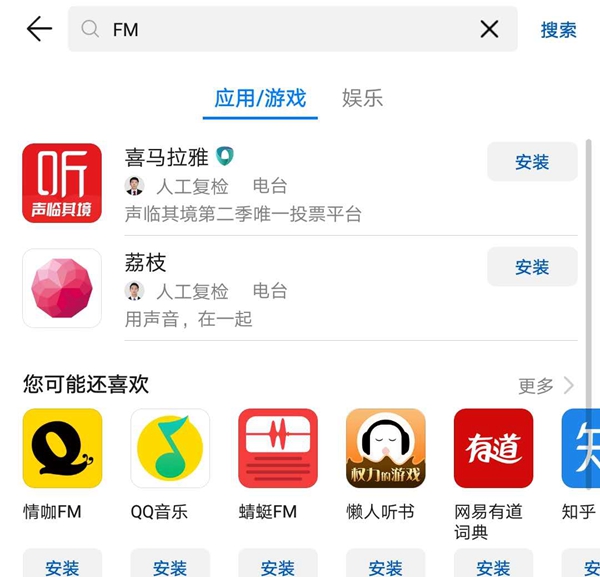The image size is (600, 577).
Task: Open the 懒人听书 app
Action: click(385, 448)
